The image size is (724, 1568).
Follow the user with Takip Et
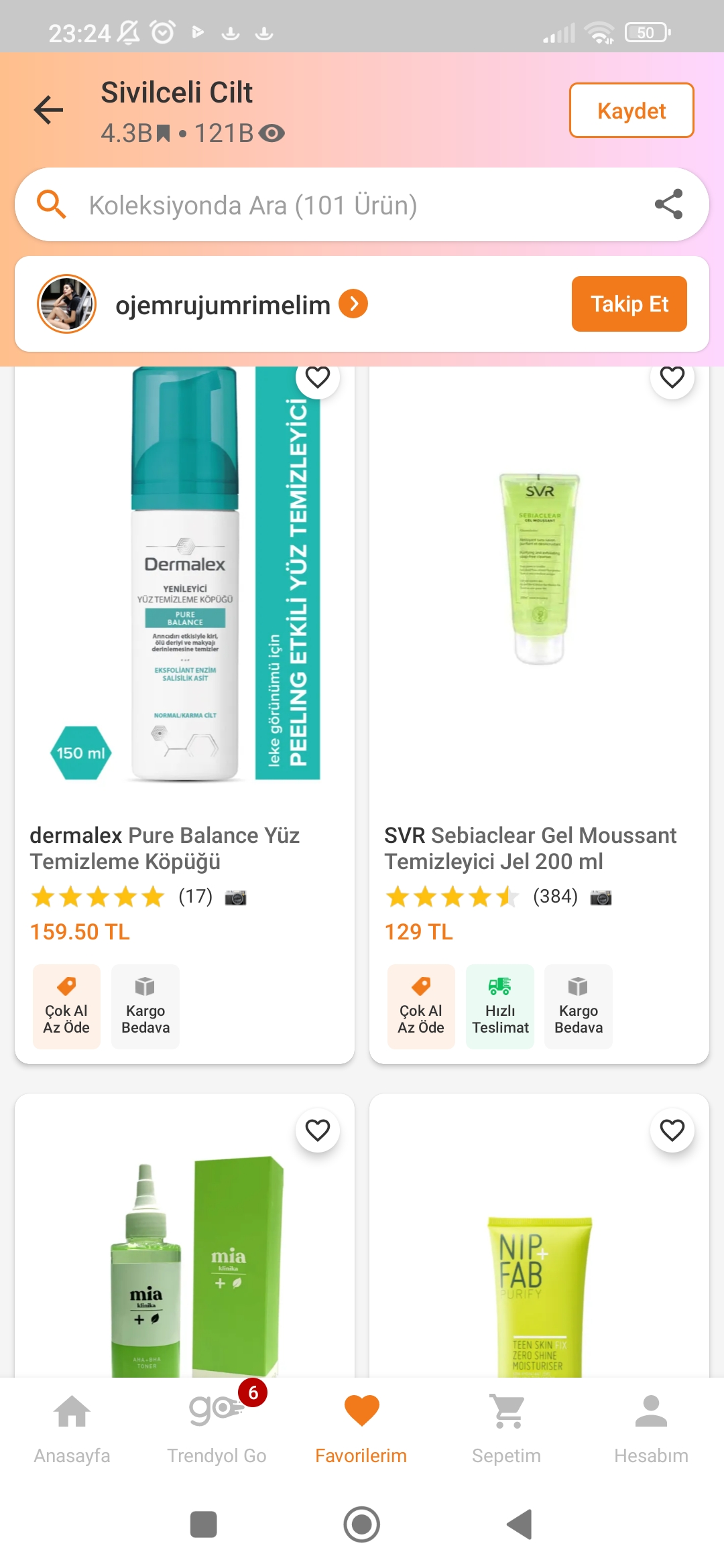(629, 304)
